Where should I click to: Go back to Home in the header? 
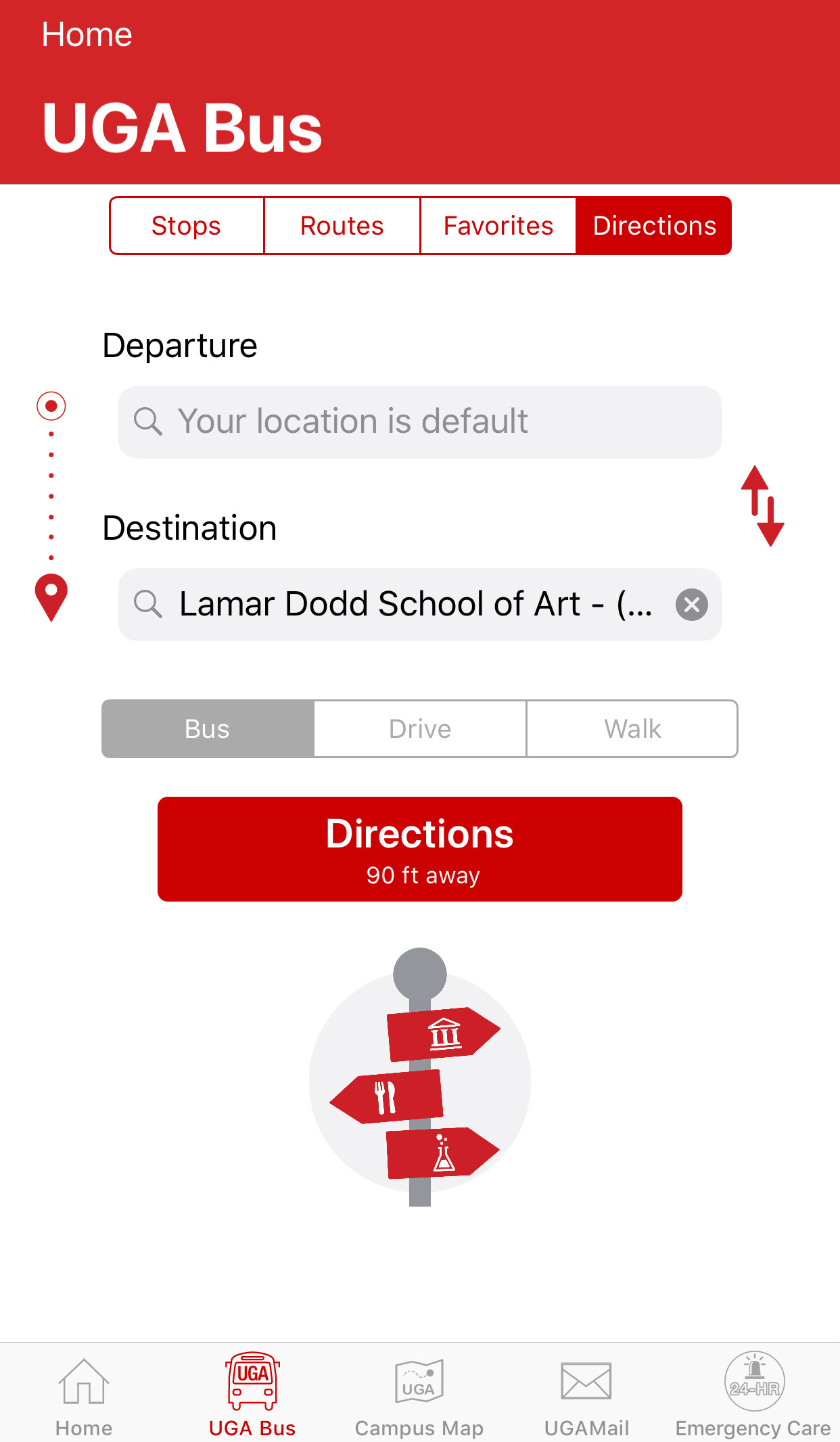[x=87, y=34]
